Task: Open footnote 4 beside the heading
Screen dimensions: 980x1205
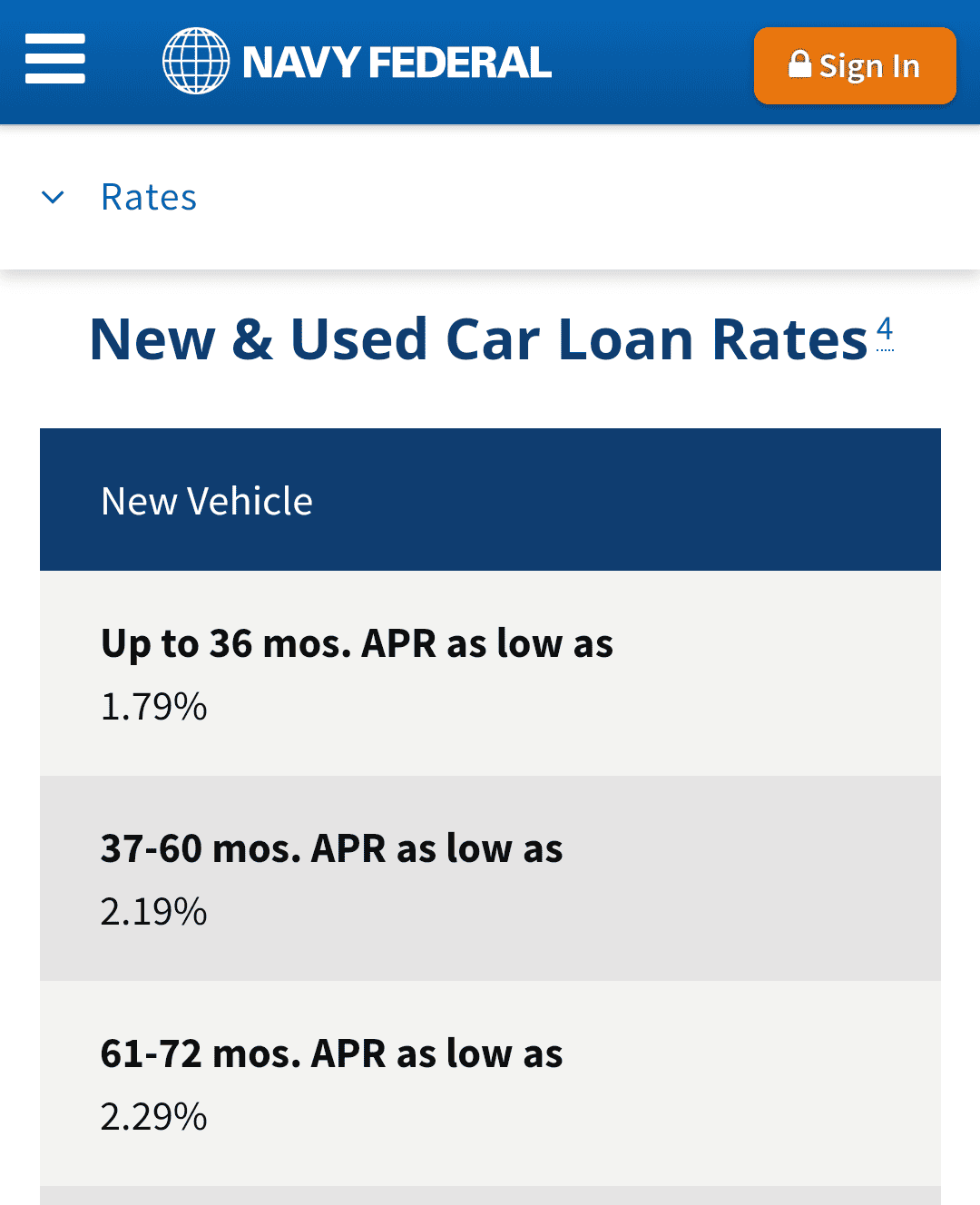Action: click(885, 329)
